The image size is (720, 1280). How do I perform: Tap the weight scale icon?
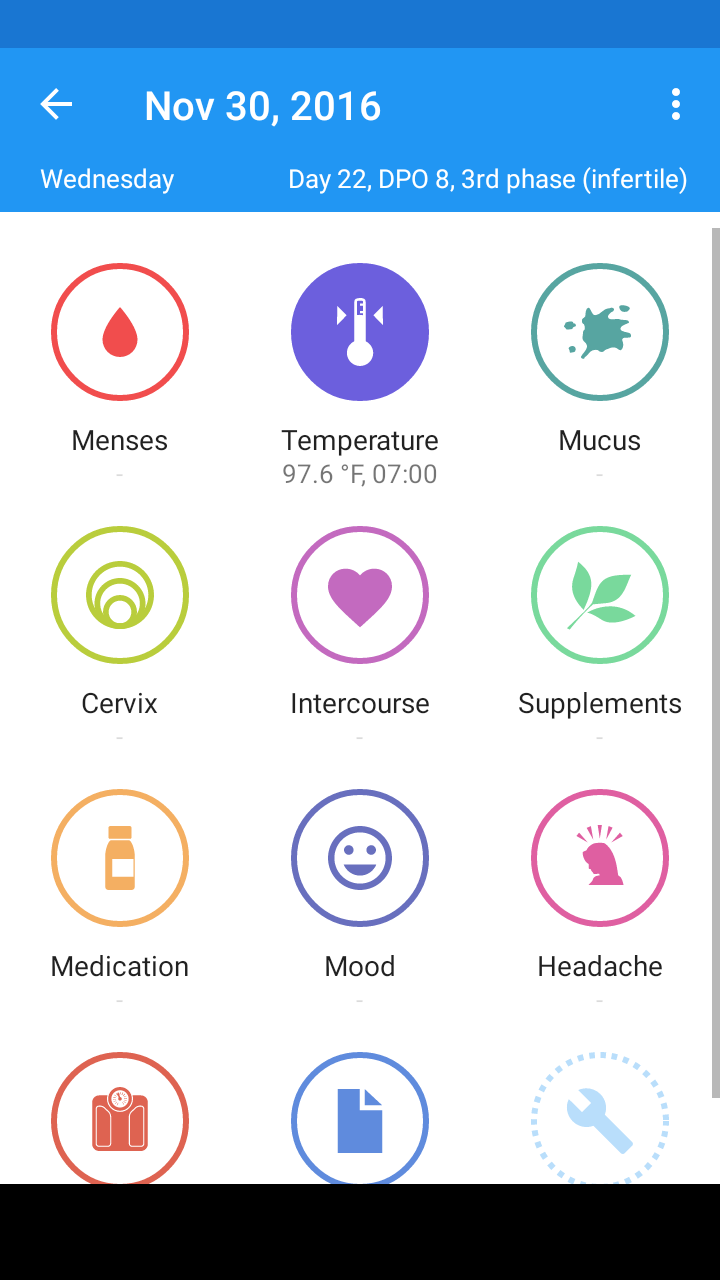click(120, 1120)
